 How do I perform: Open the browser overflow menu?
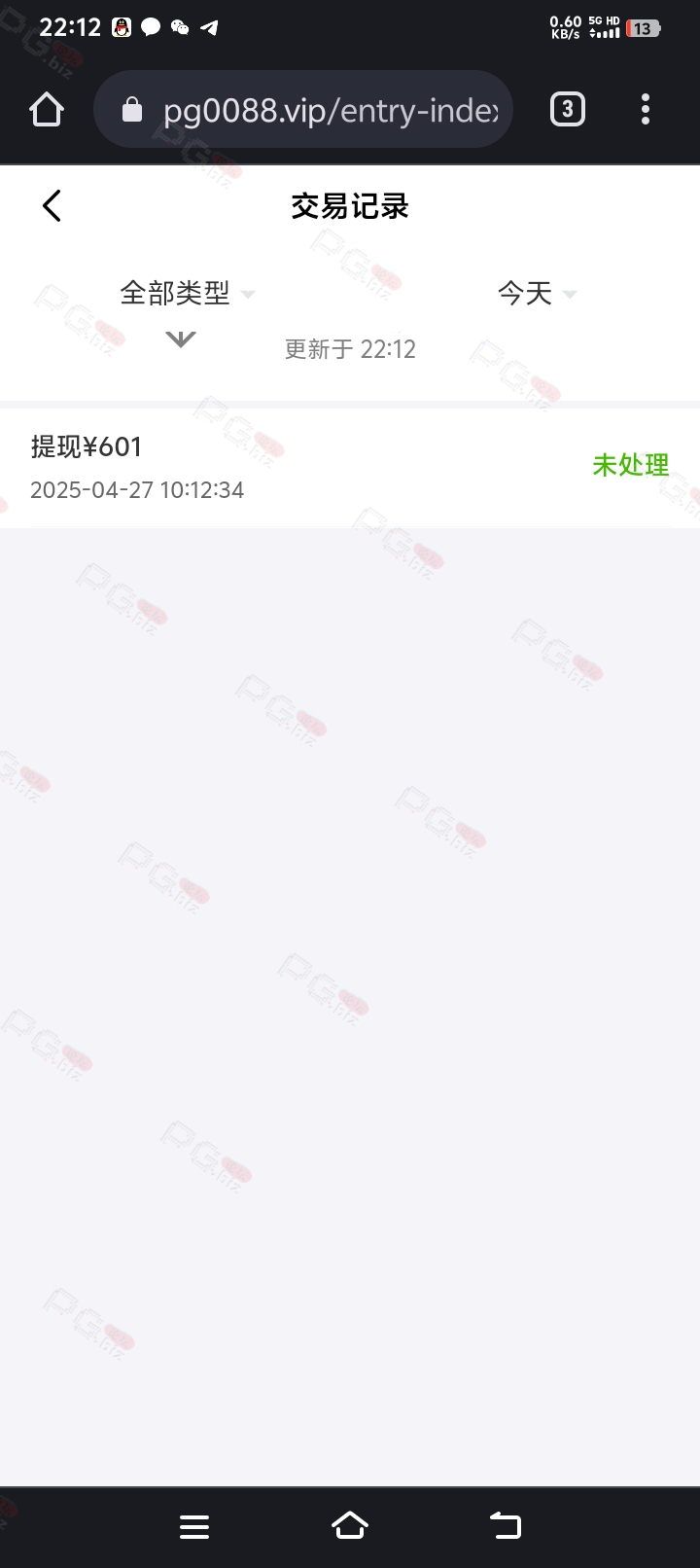pos(646,109)
